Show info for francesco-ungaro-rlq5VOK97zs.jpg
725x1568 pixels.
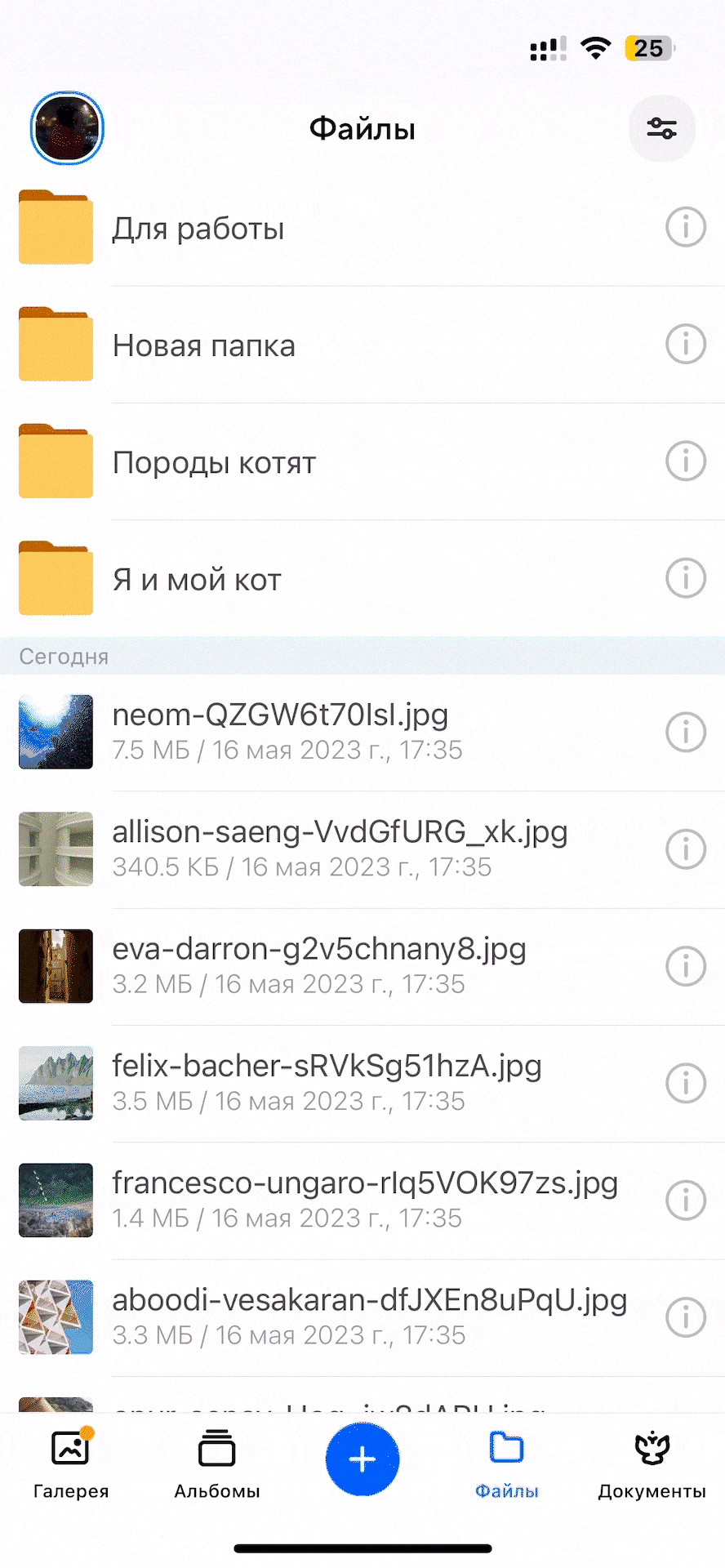click(686, 1200)
